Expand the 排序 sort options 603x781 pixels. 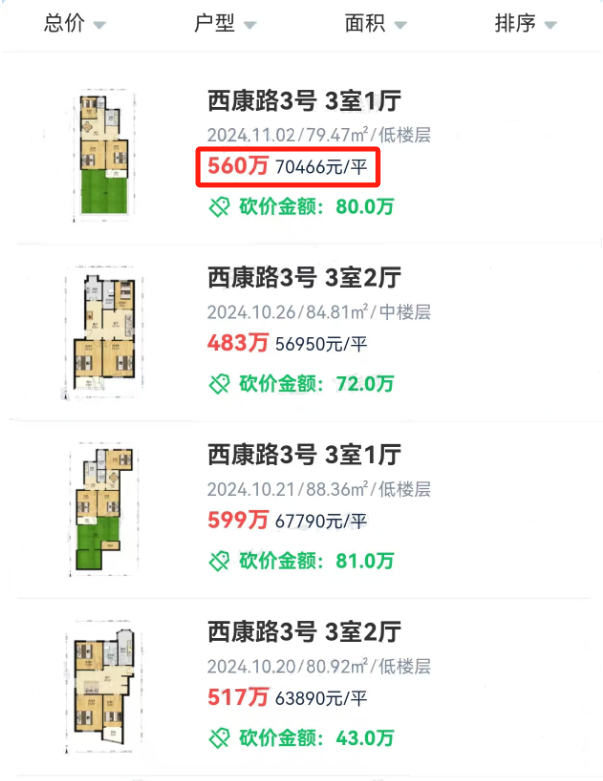(x=525, y=24)
